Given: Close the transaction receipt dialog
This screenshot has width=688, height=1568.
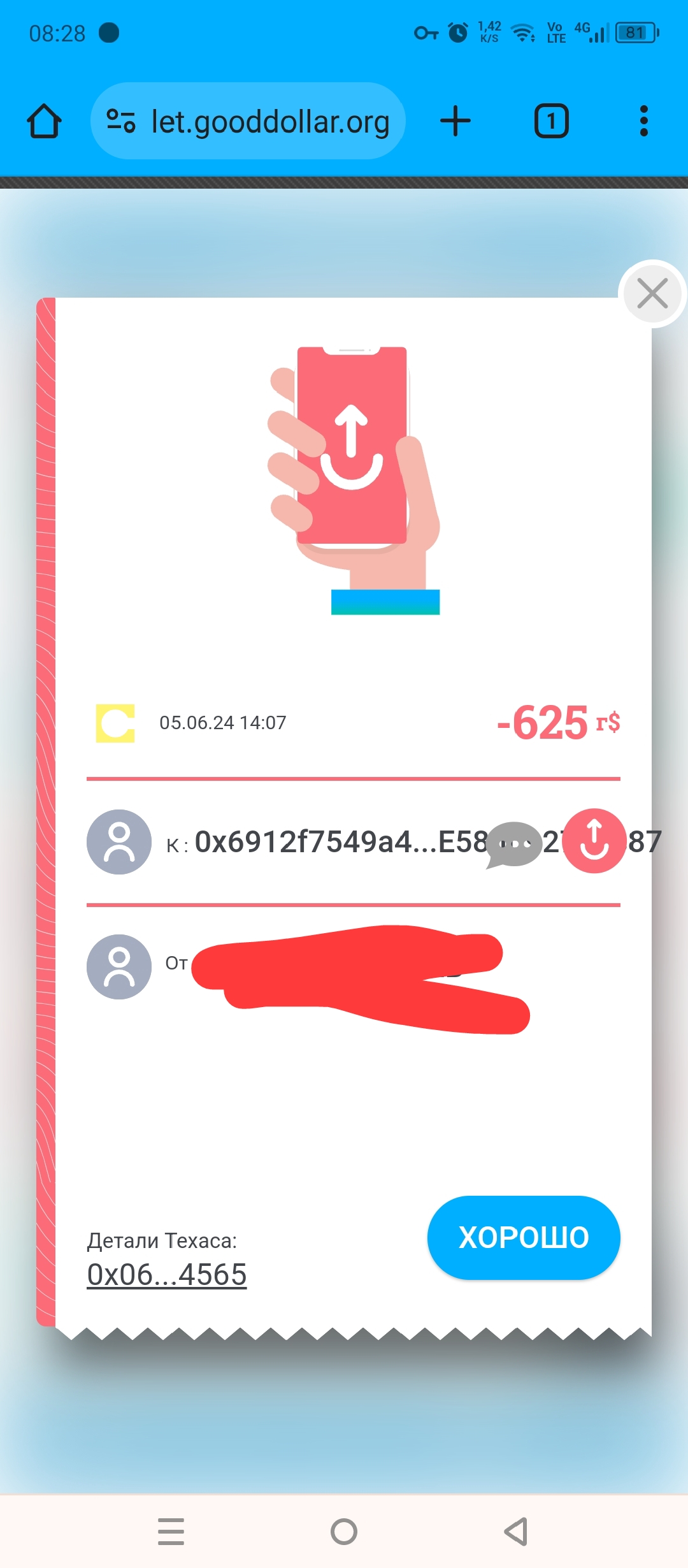Looking at the screenshot, I should 652,294.
